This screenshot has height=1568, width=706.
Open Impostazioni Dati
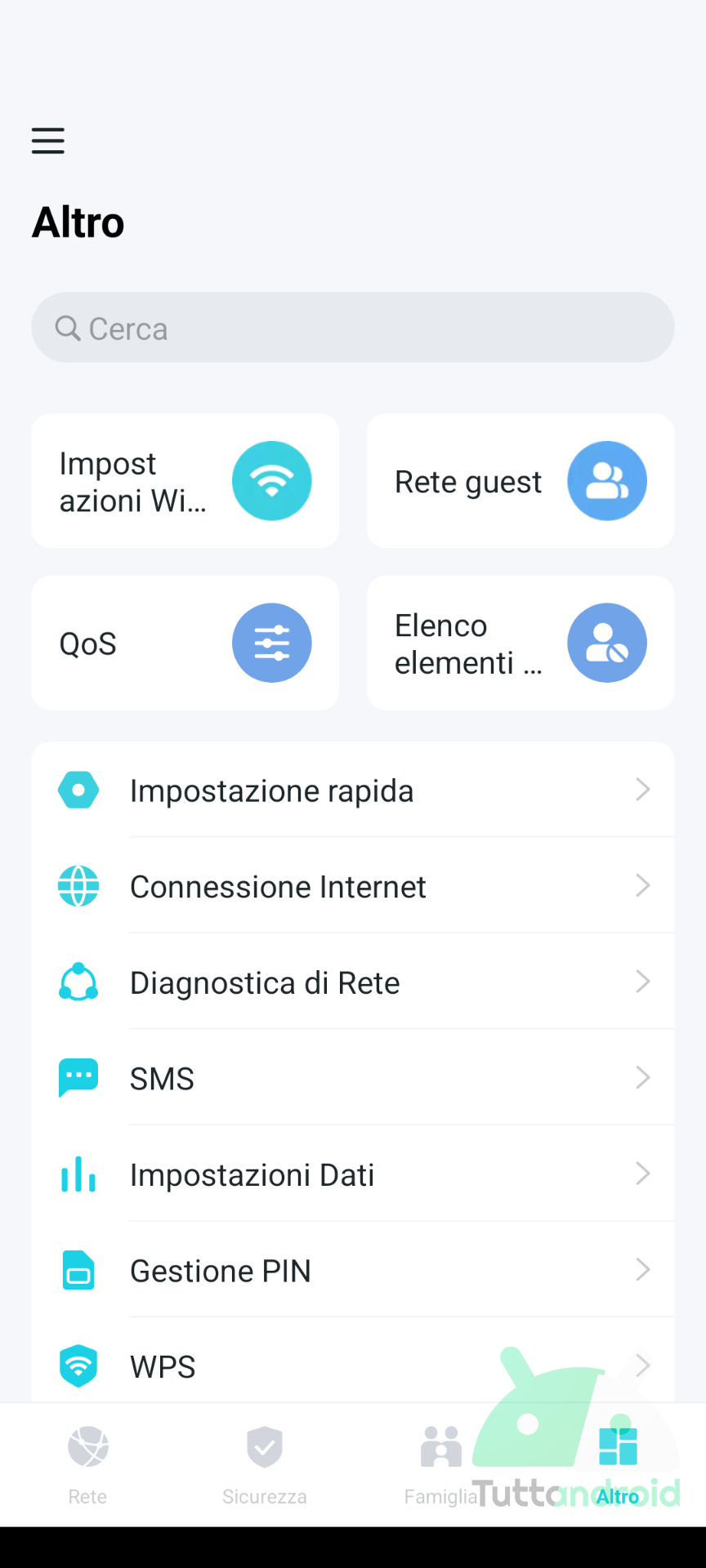click(353, 1174)
